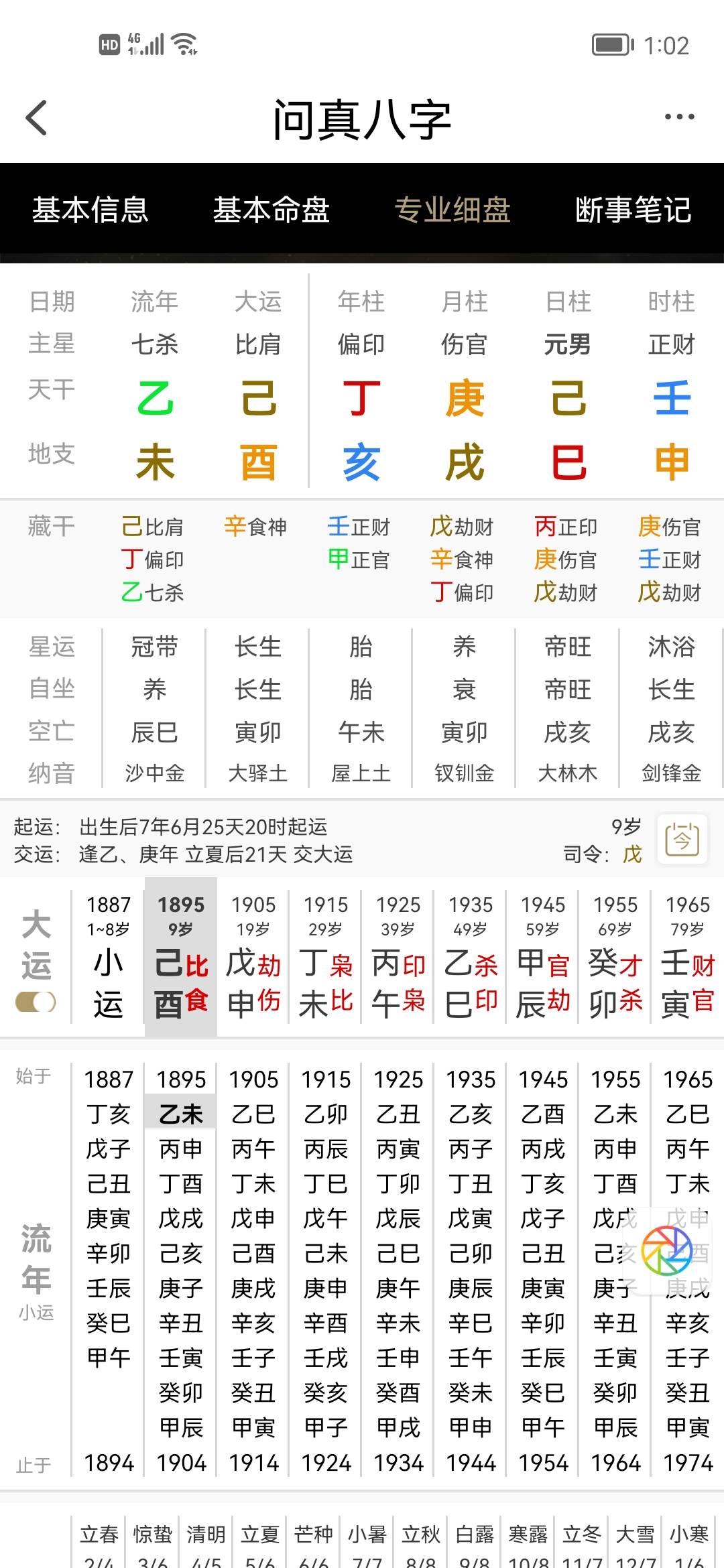Choose 流年 丁酉 in the 1895 column

181,1184
